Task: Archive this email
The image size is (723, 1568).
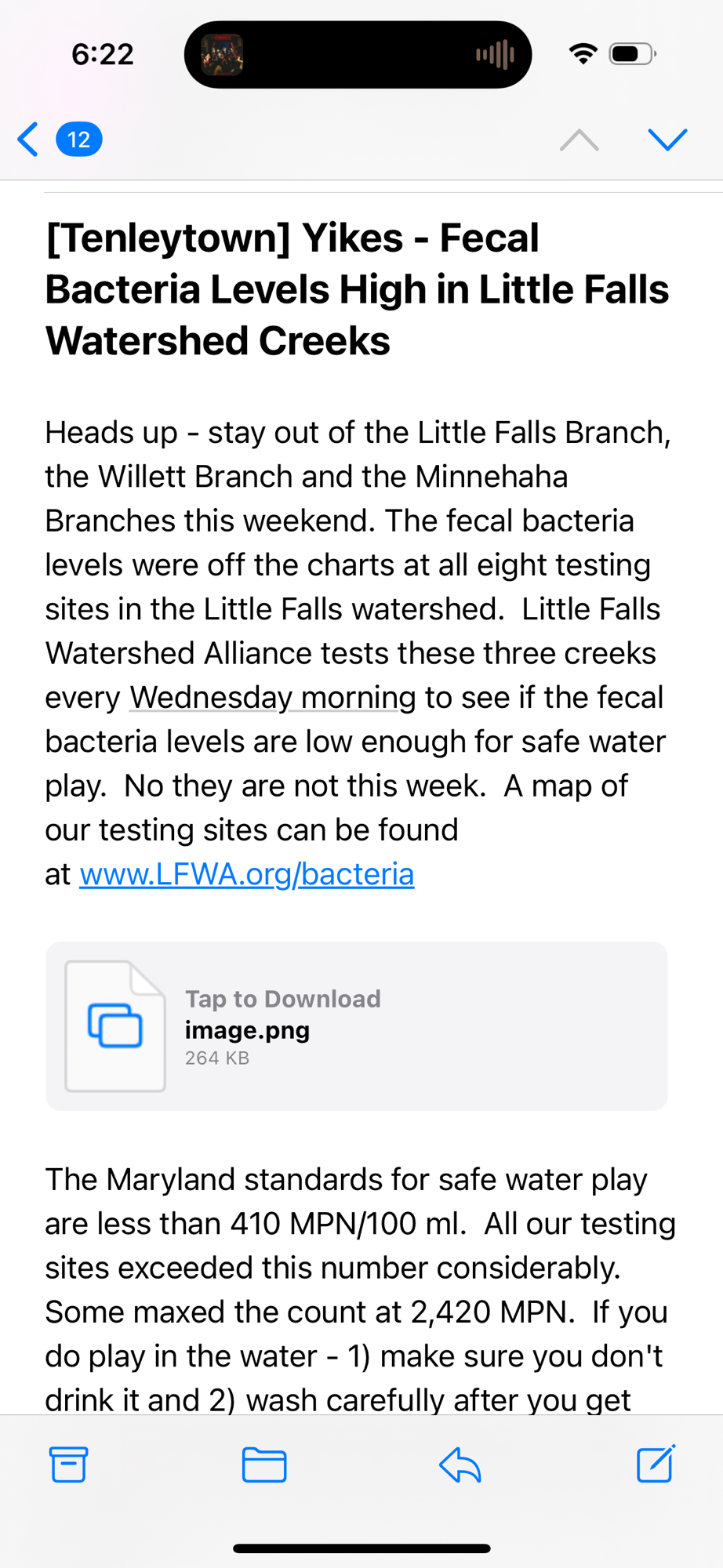Action: (69, 1464)
